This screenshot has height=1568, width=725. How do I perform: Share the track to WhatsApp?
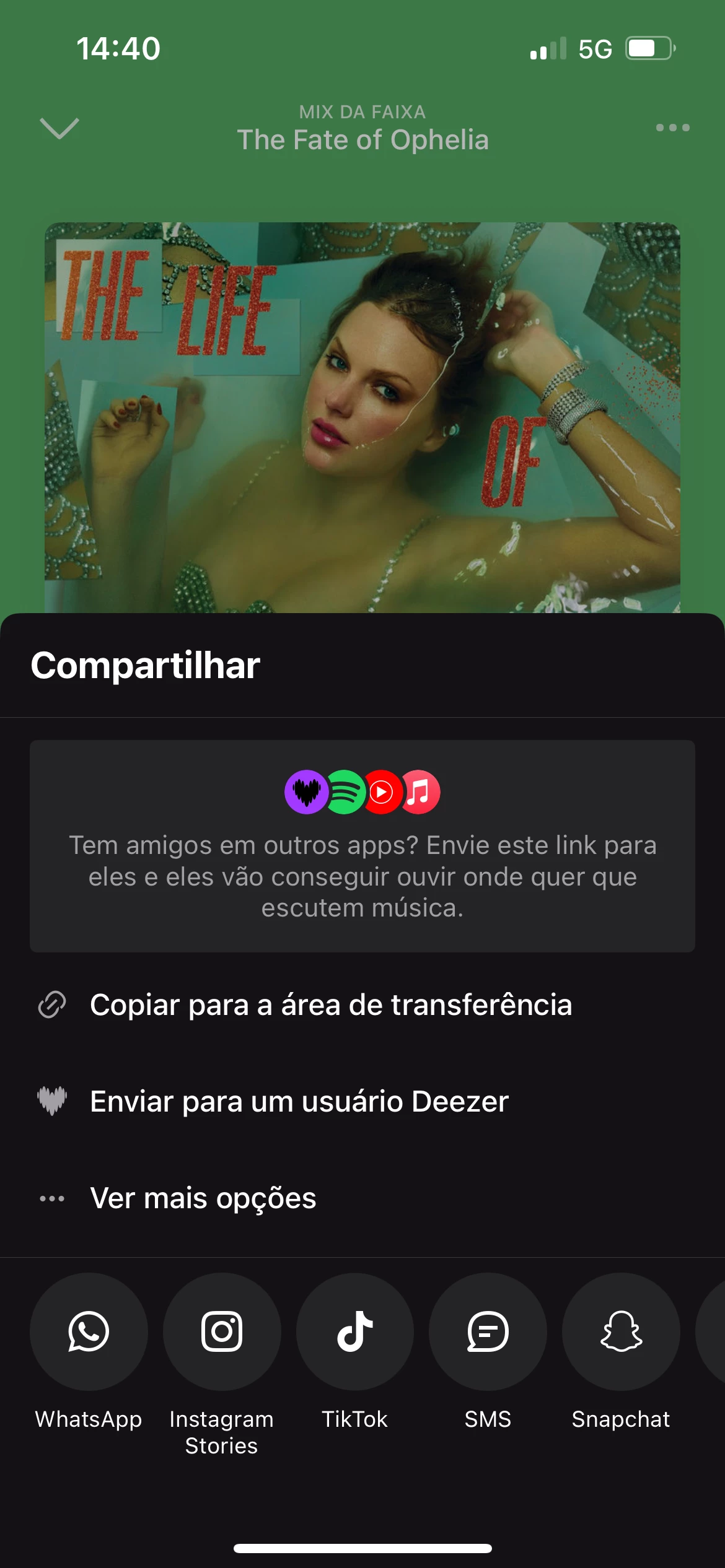(89, 1331)
